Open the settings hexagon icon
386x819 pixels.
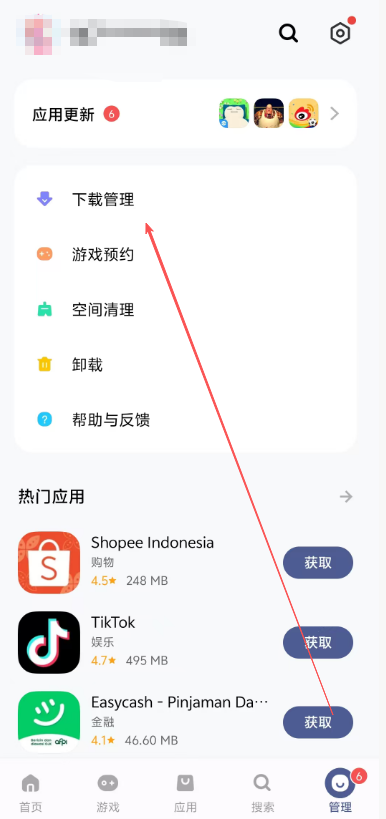coord(340,33)
